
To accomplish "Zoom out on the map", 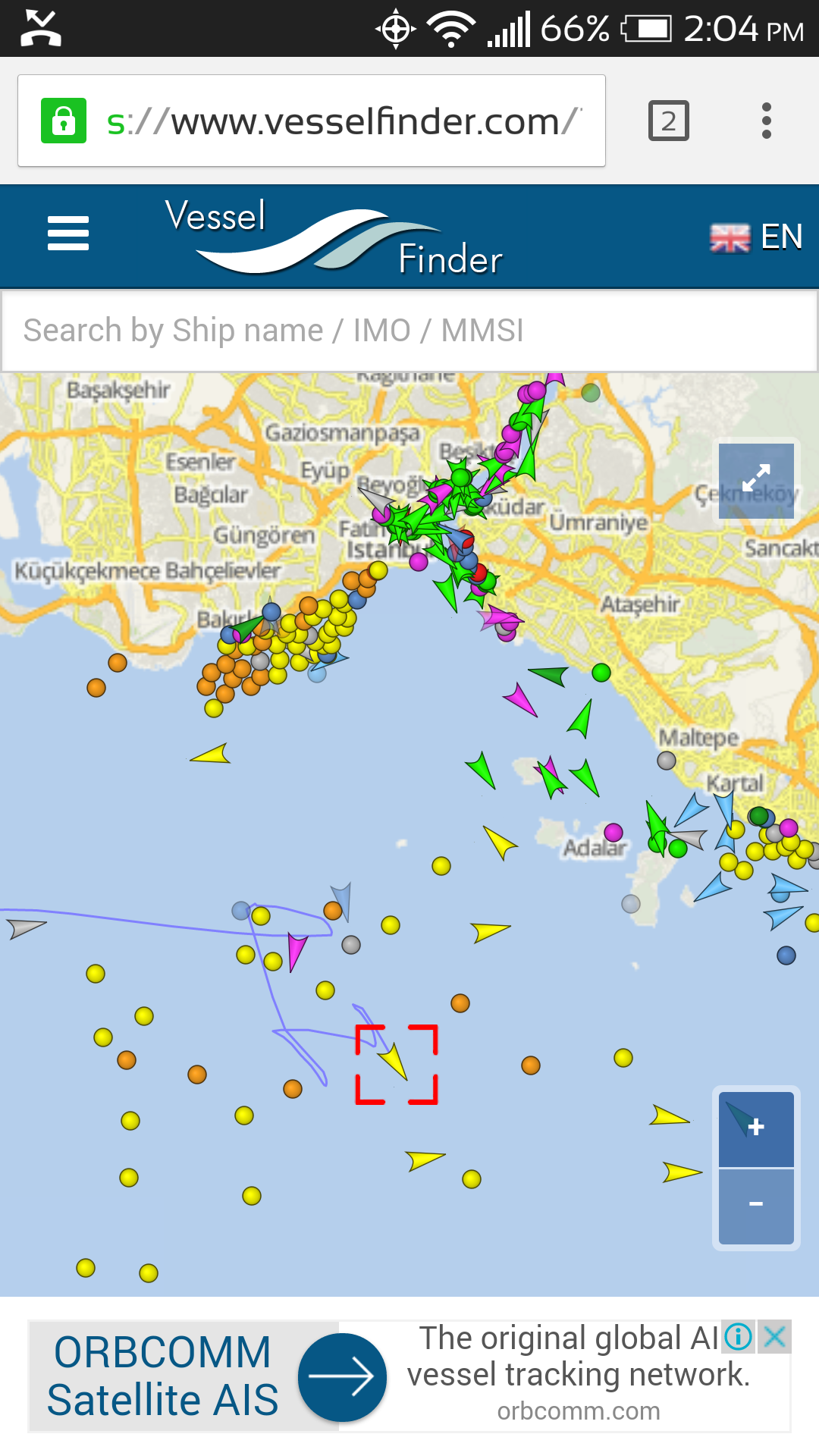I will pyautogui.click(x=756, y=1205).
